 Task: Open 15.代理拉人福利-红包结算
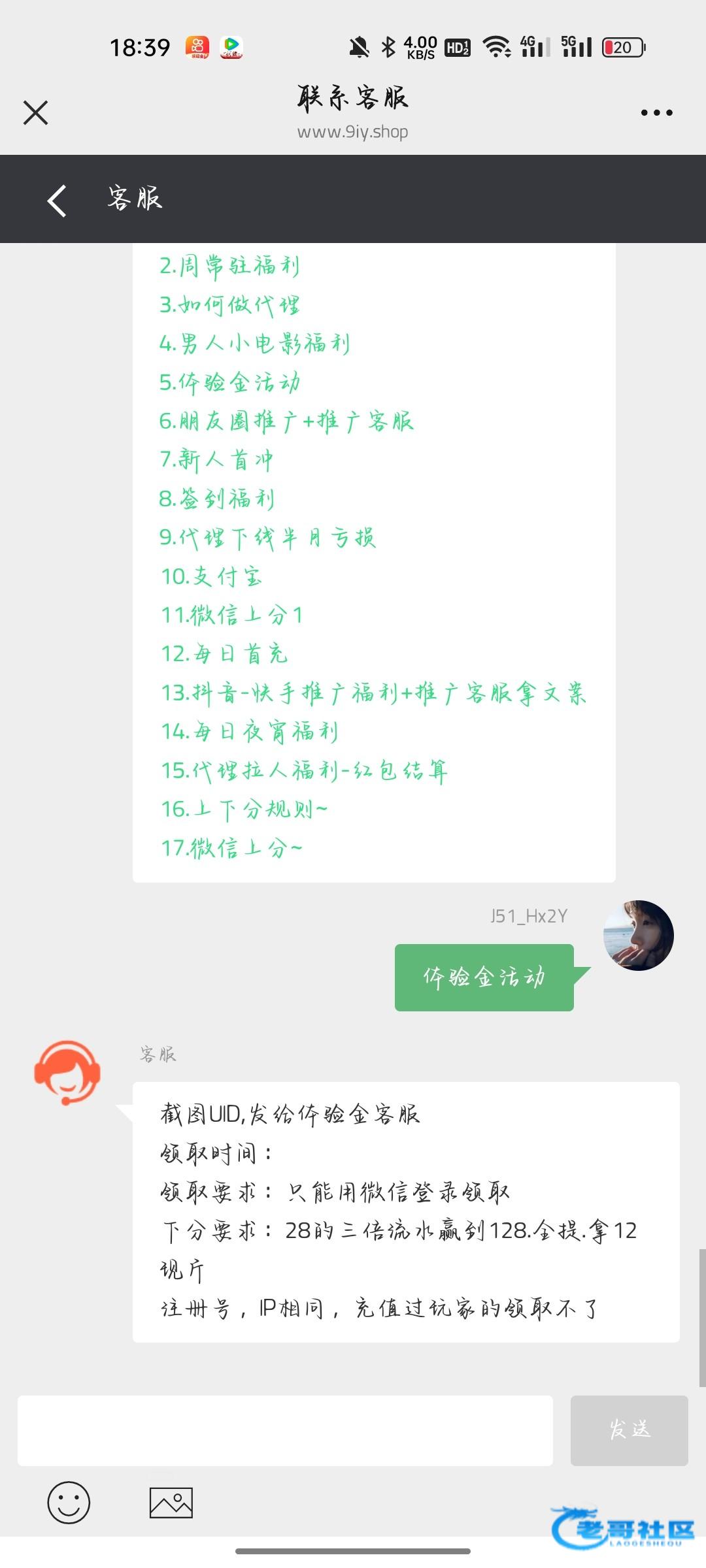(x=304, y=770)
